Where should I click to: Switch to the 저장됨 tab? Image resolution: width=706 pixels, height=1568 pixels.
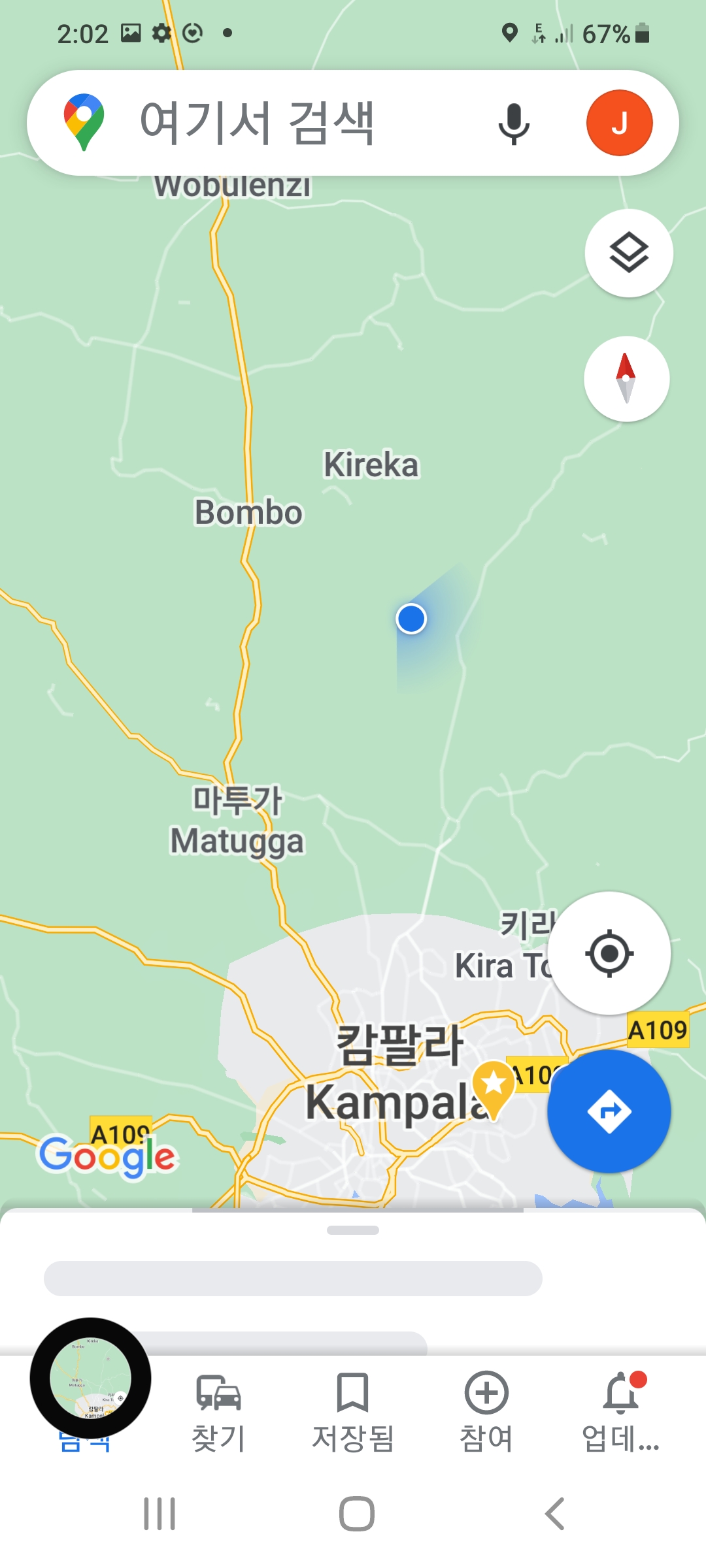353,1411
